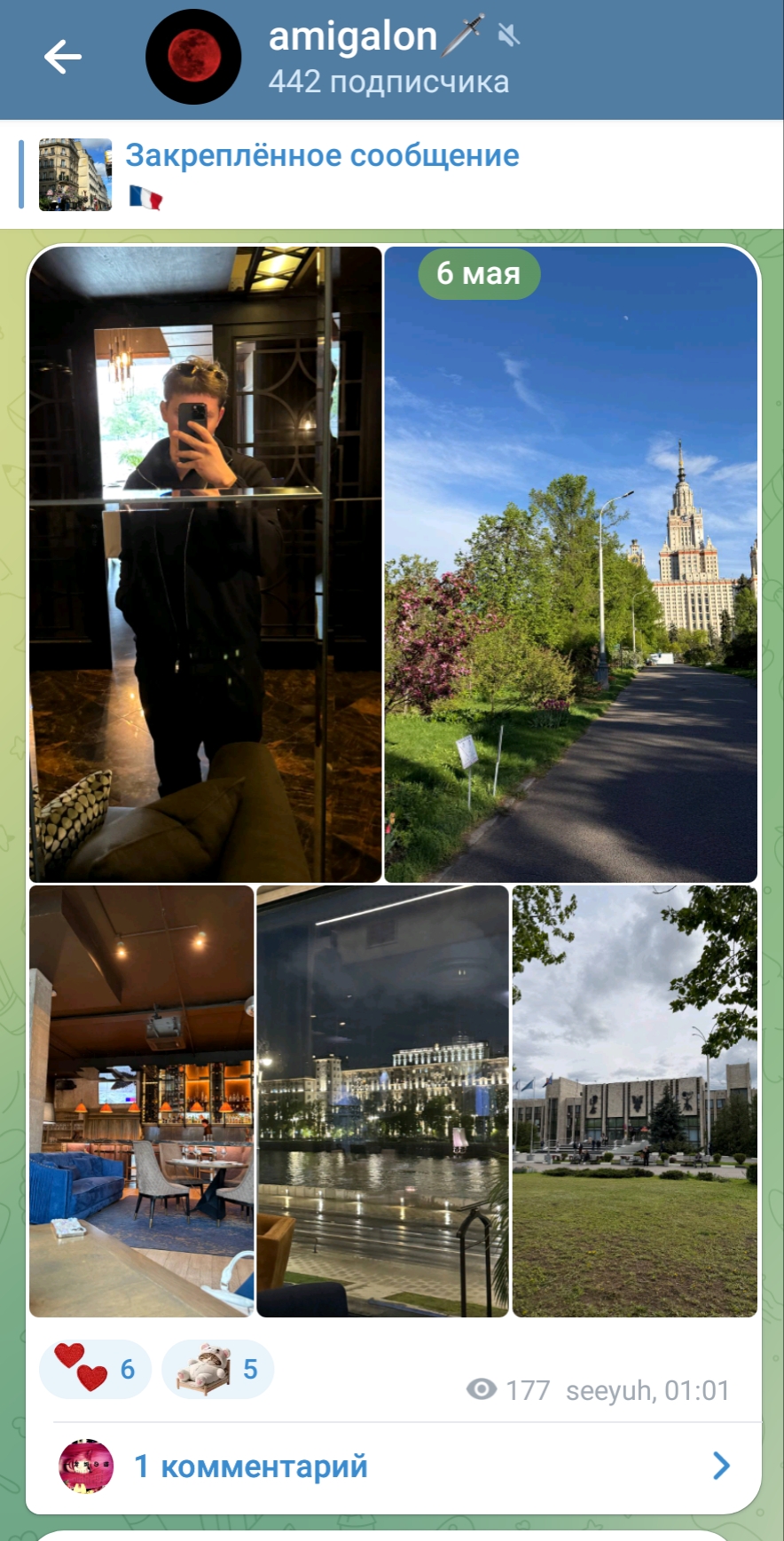Image resolution: width=784 pixels, height=1541 pixels.
Task: Go back using the arrow in the header
Action: click(x=63, y=57)
